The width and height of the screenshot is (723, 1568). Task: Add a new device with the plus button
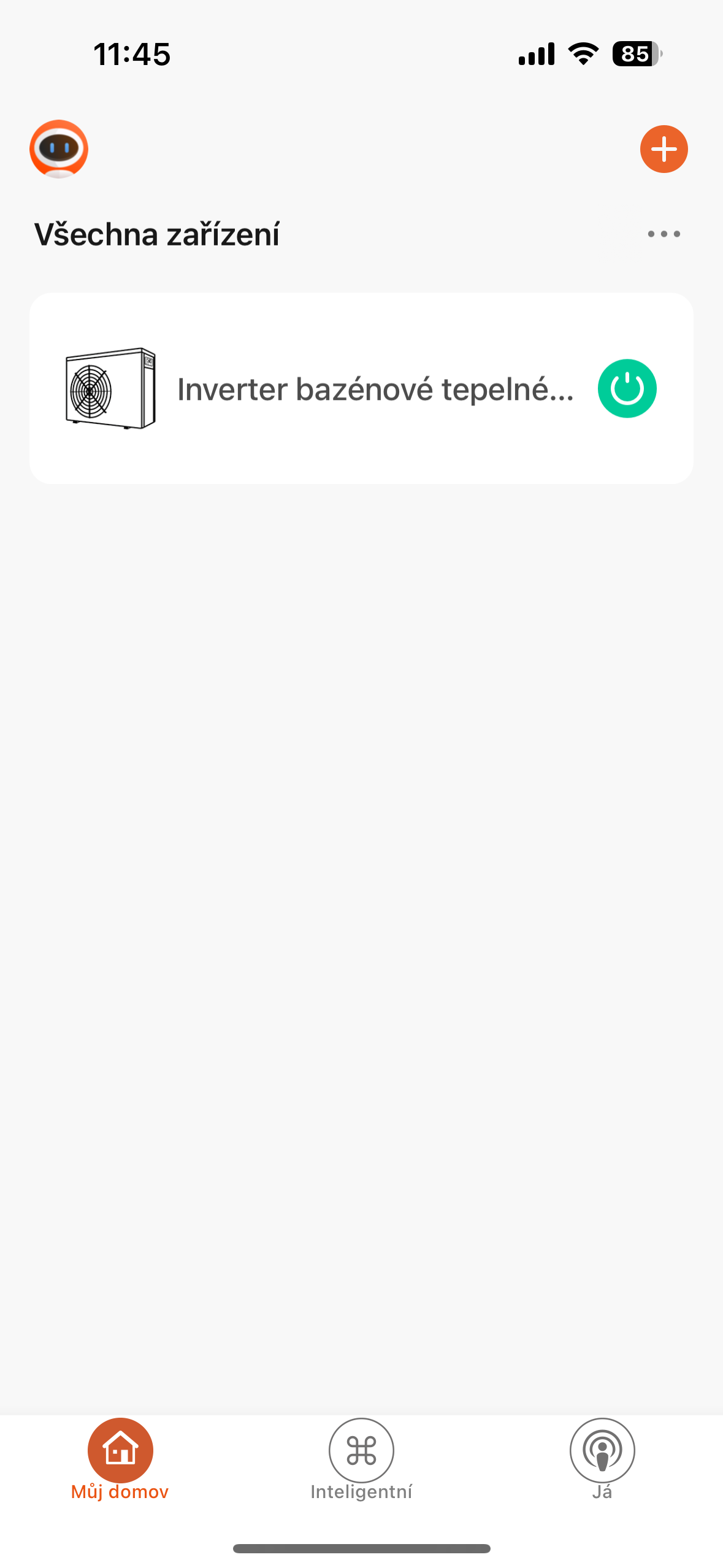click(x=664, y=149)
